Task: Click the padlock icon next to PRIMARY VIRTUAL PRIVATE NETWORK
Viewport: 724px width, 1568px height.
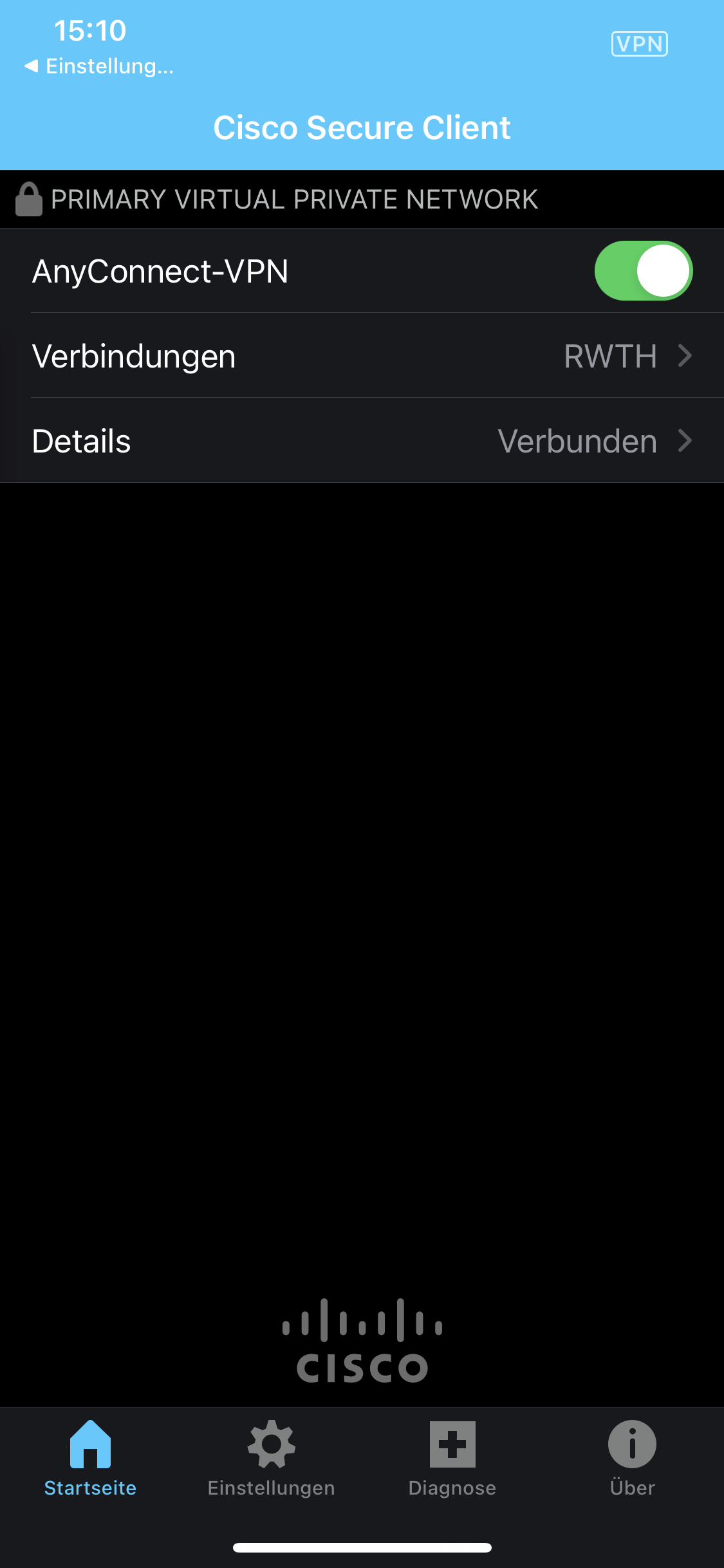Action: point(28,199)
